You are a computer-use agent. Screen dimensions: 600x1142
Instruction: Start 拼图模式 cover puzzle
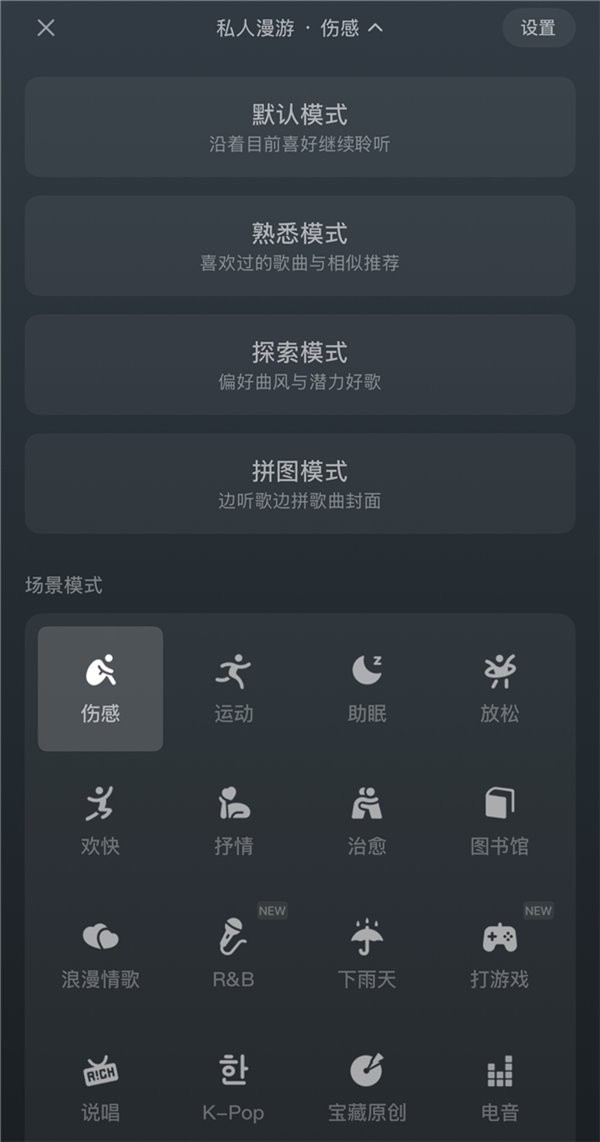tap(300, 484)
